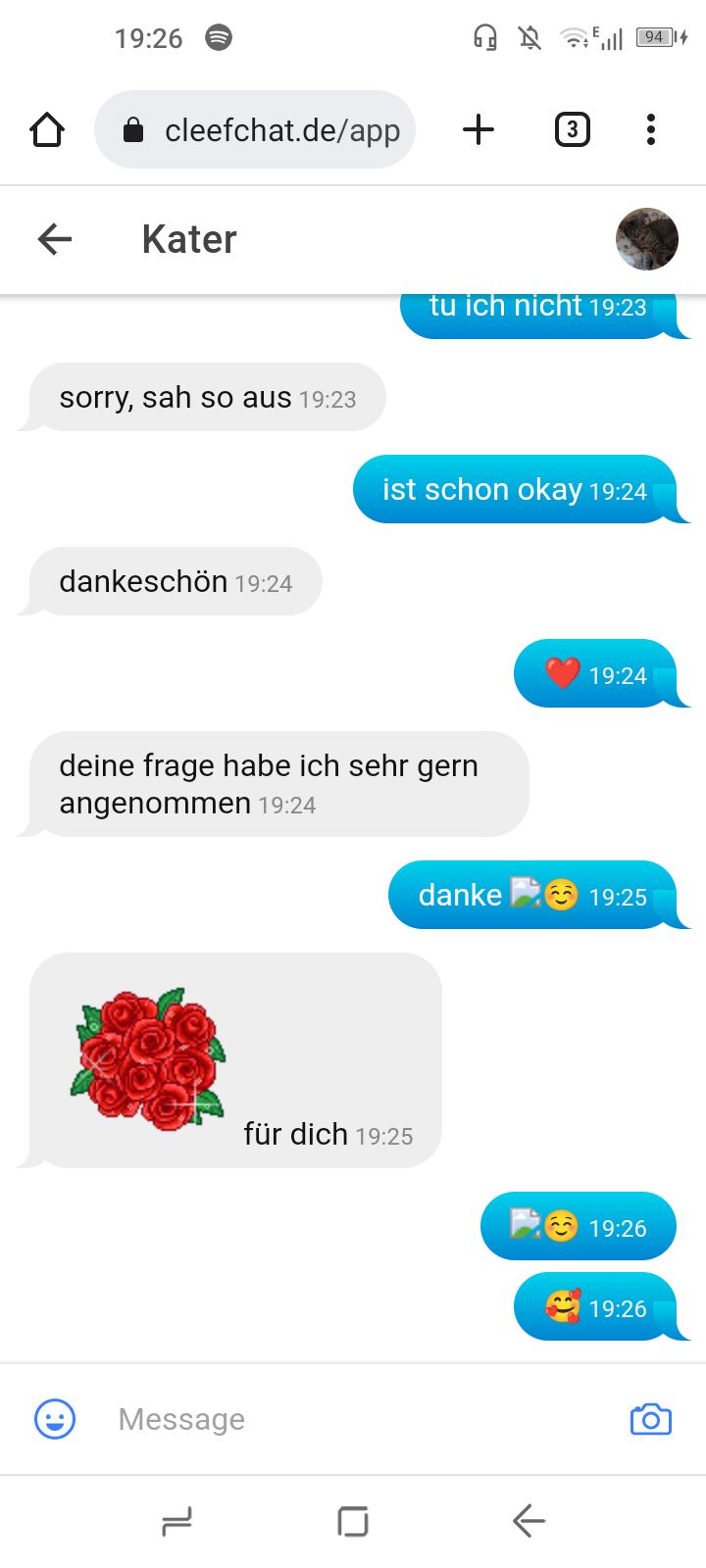706x1568 pixels.
Task: Open Kater's profile picture
Action: coord(646,239)
